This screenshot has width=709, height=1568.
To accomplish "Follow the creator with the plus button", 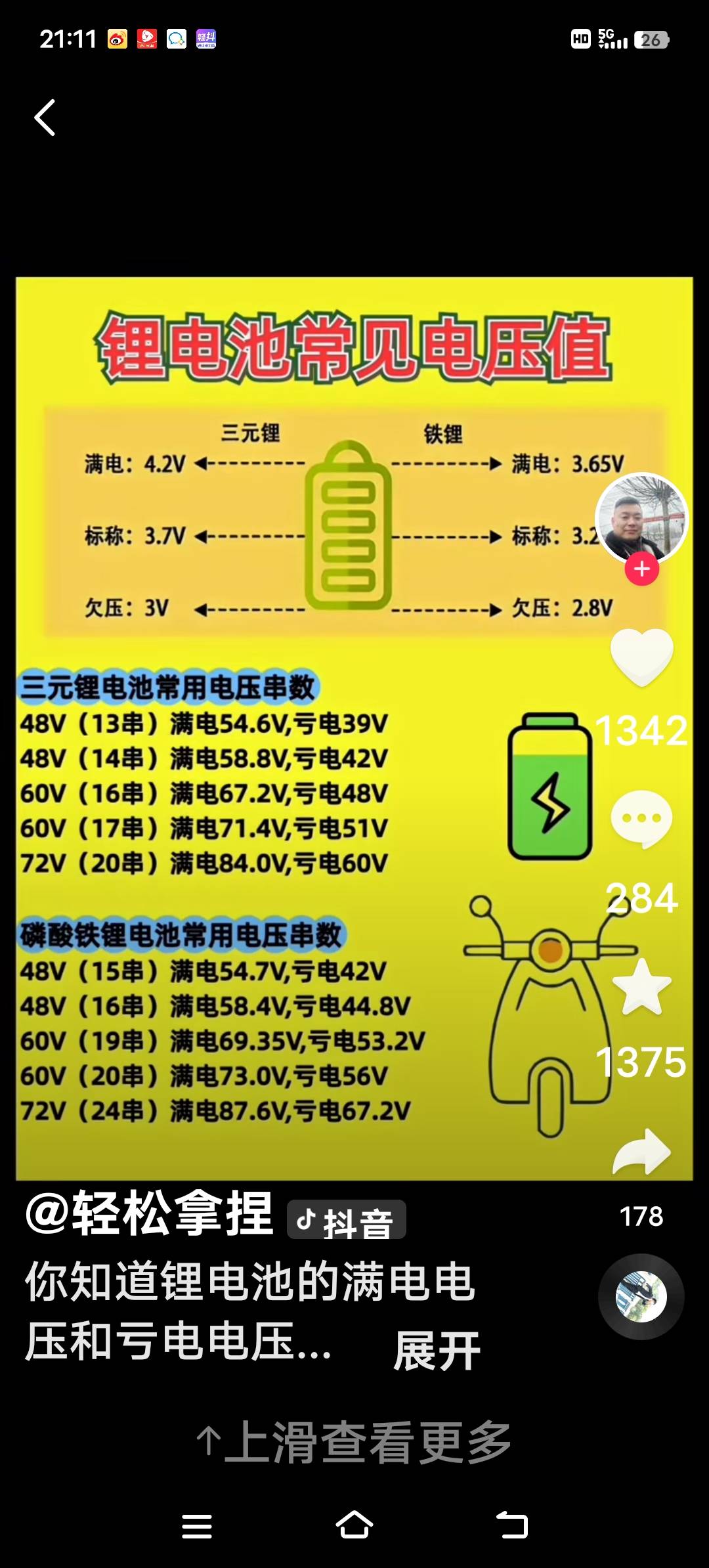I will (x=641, y=569).
